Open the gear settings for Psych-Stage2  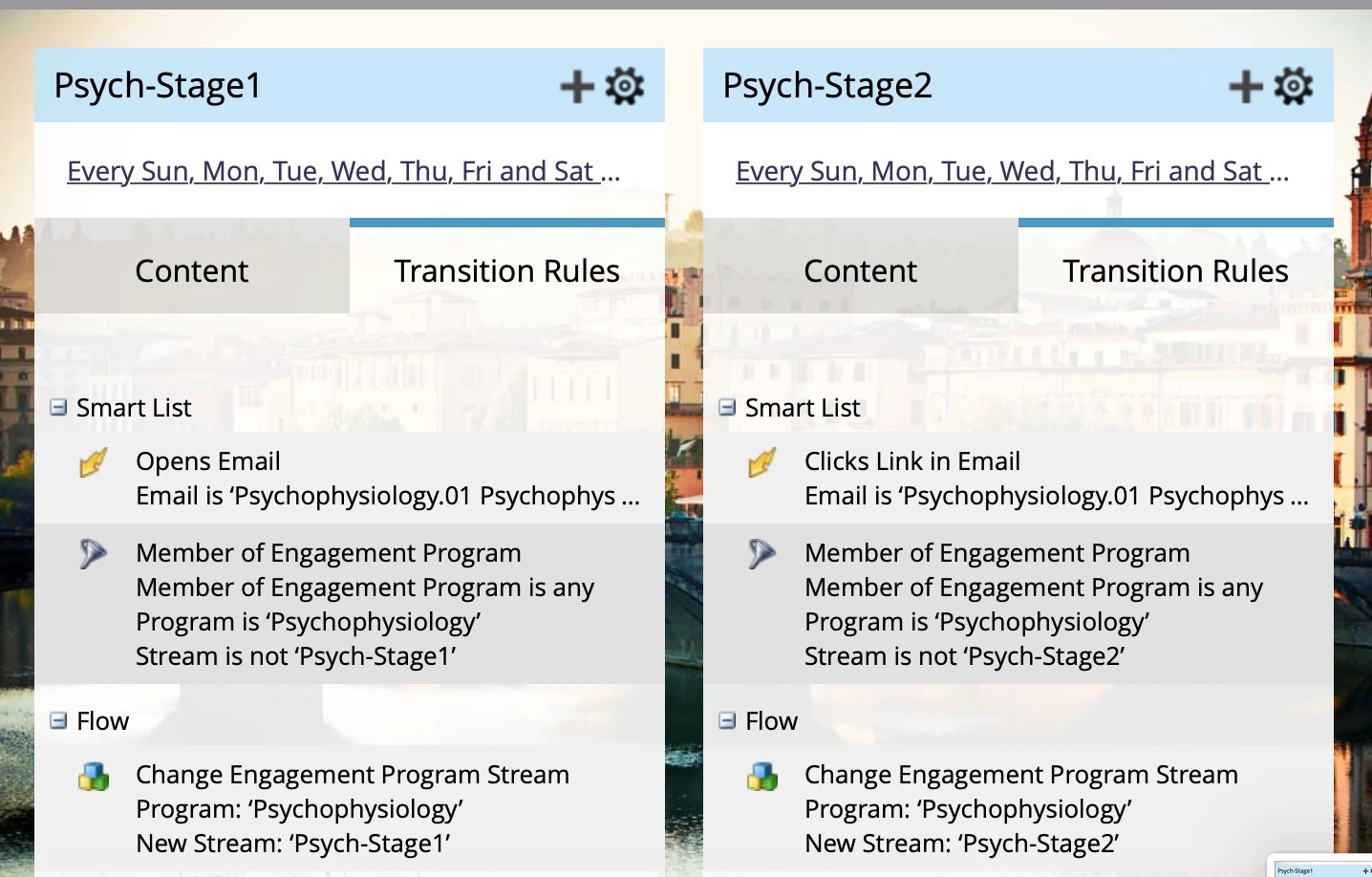[1294, 86]
